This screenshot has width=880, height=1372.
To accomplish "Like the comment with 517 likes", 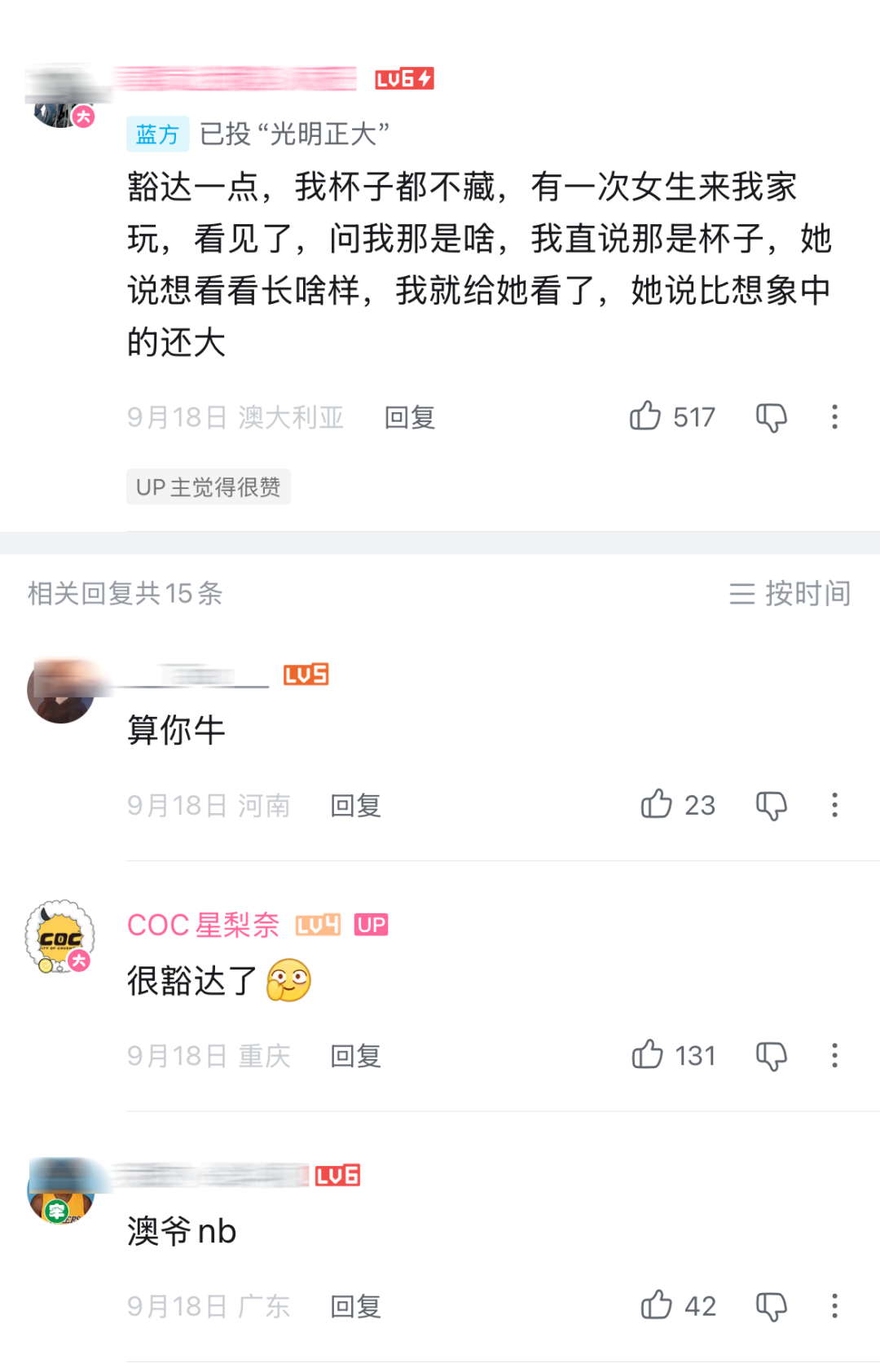I will (645, 416).
